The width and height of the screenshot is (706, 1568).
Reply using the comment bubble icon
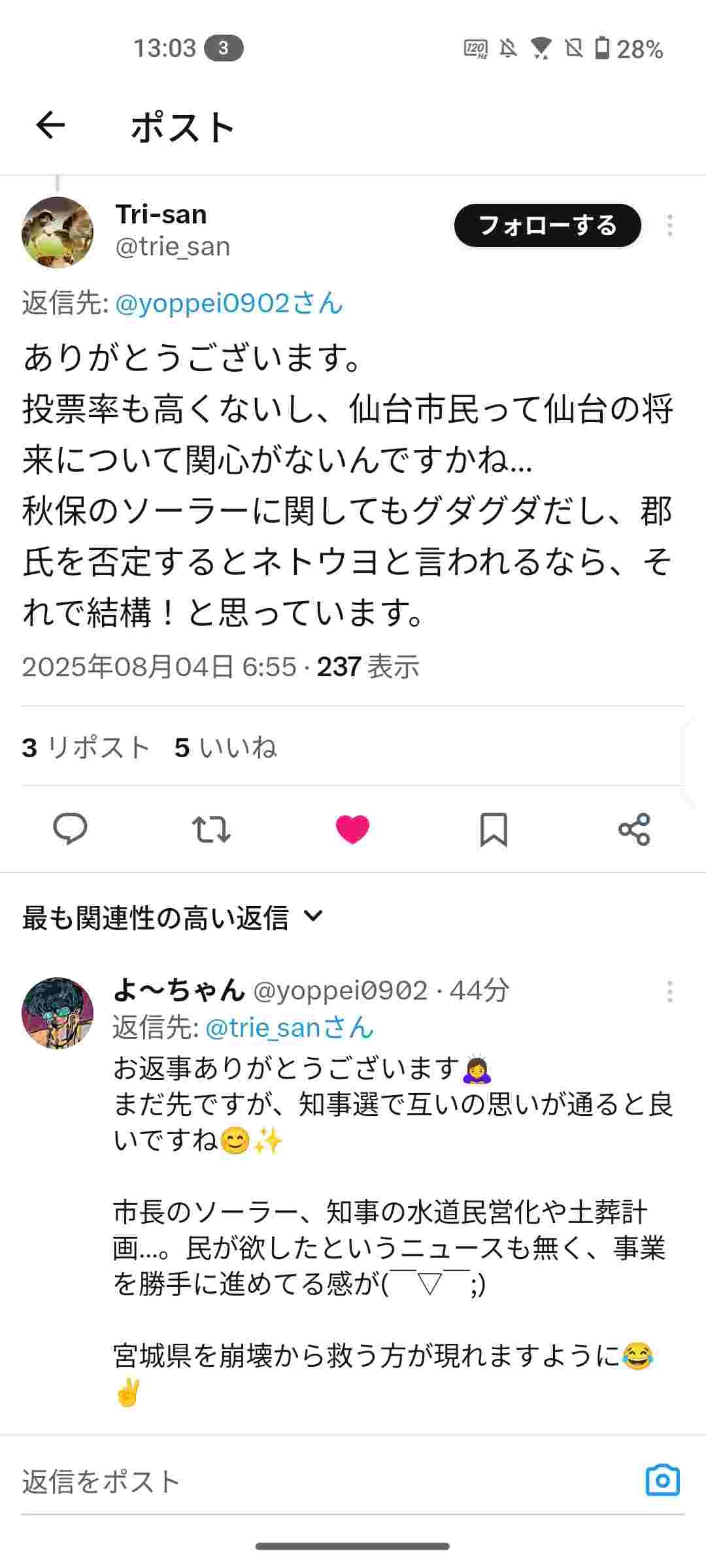[70, 830]
